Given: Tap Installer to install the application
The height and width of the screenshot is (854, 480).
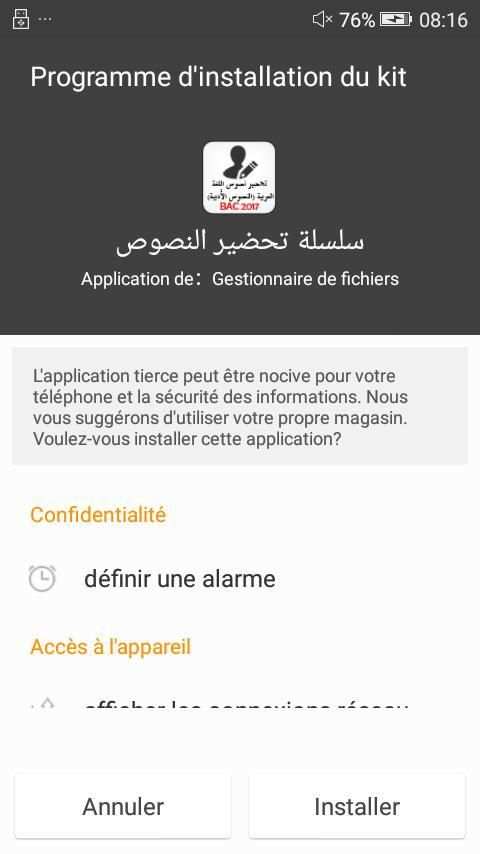Looking at the screenshot, I should tap(357, 806).
